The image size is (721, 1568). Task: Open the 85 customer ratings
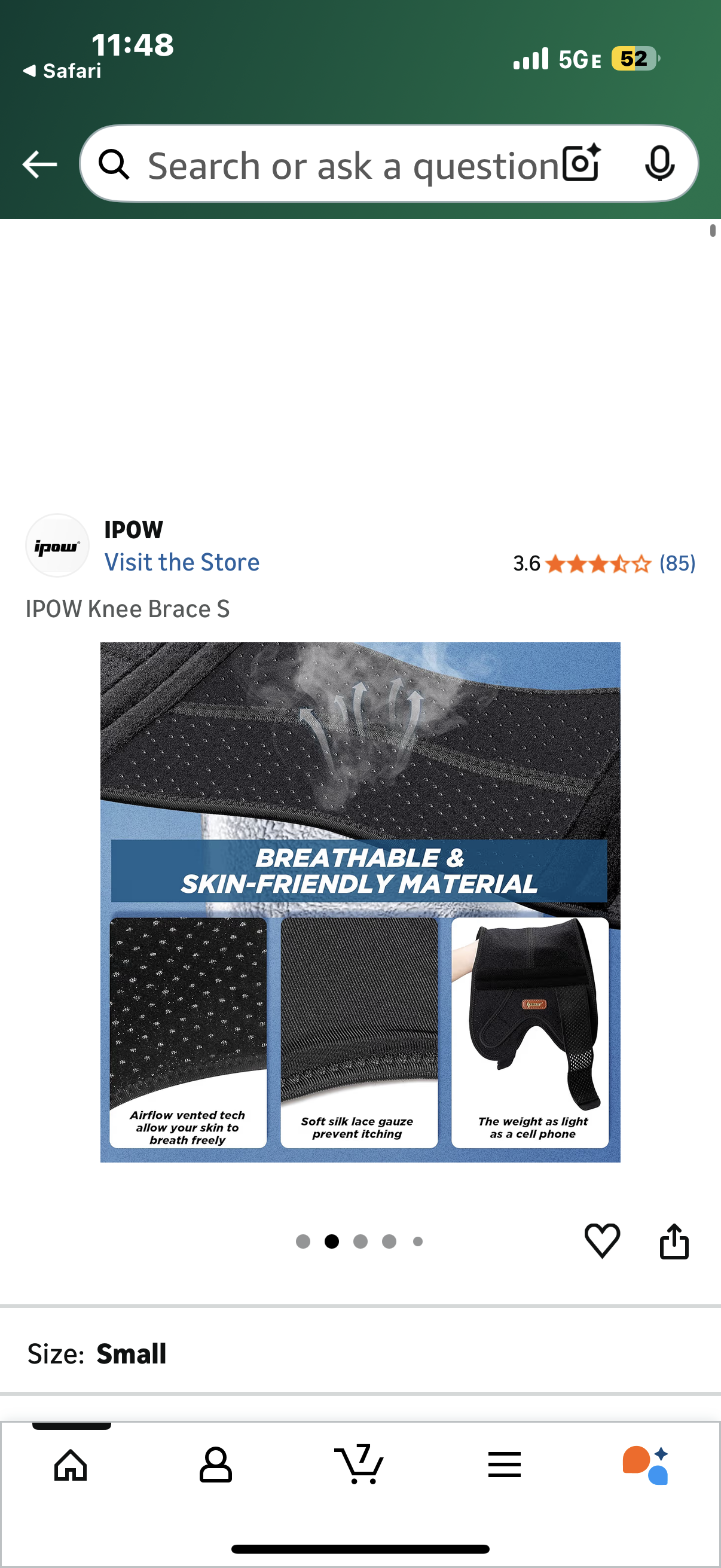(x=677, y=564)
